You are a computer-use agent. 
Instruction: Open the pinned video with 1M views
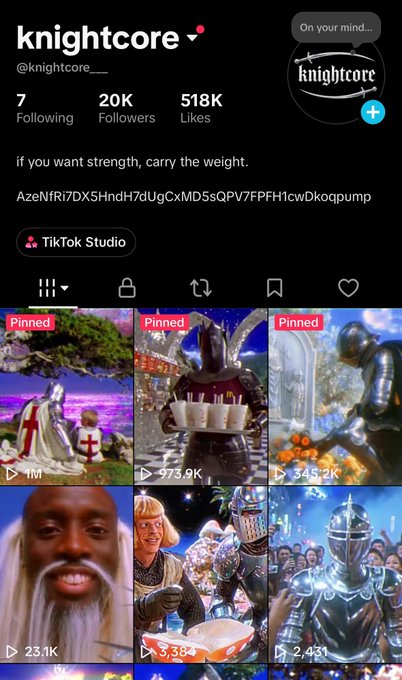(66, 396)
